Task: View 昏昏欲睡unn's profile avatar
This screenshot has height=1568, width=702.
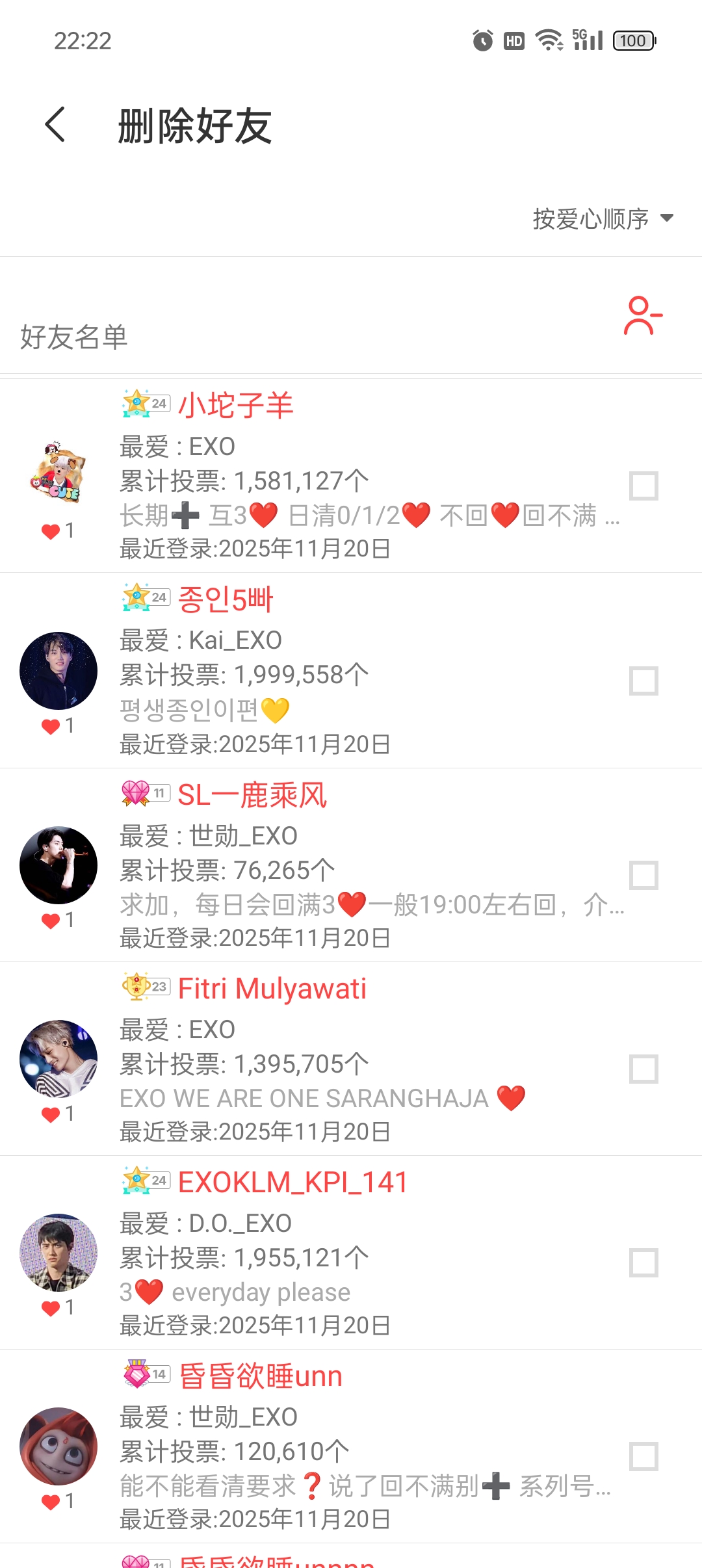Action: [58, 1446]
